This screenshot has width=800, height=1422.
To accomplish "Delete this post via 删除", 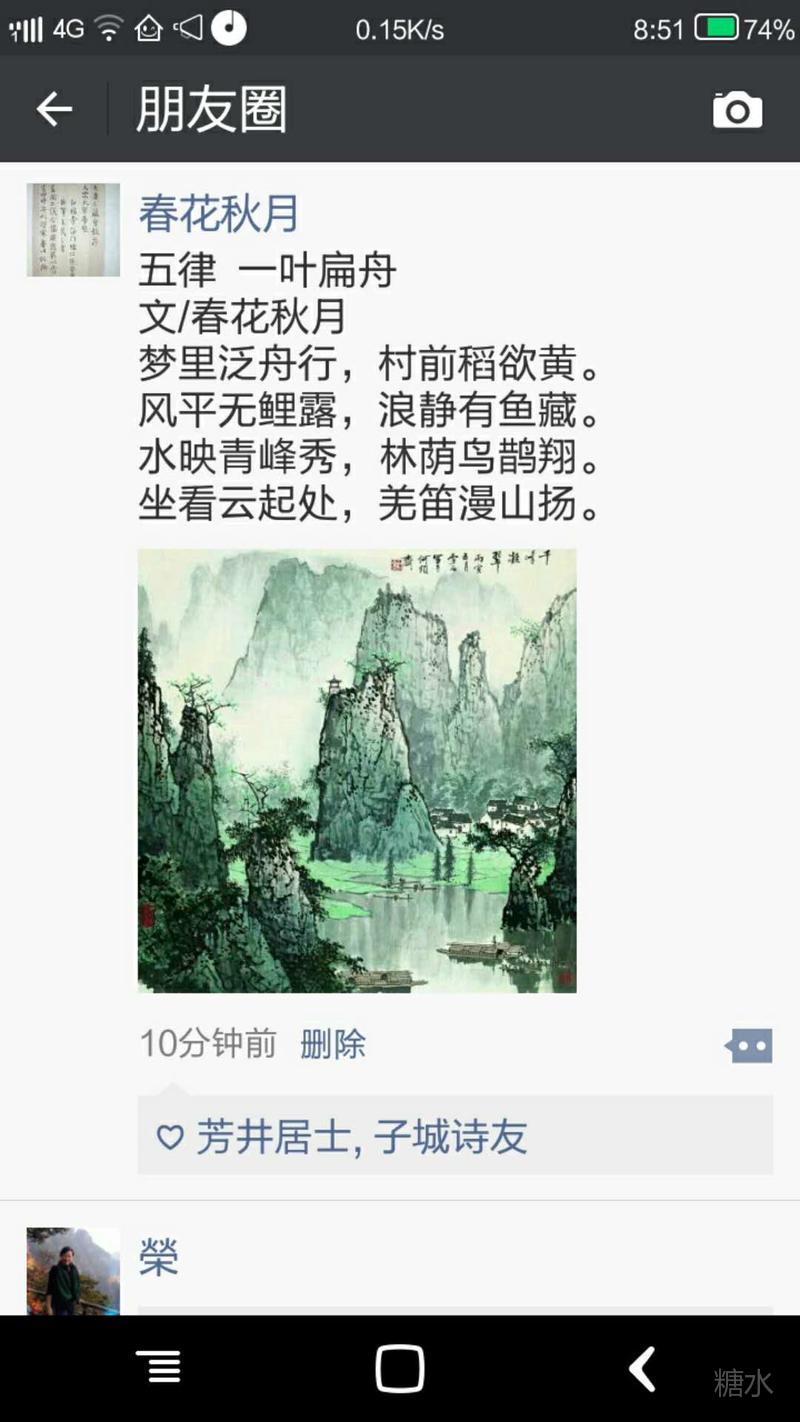I will [333, 1044].
